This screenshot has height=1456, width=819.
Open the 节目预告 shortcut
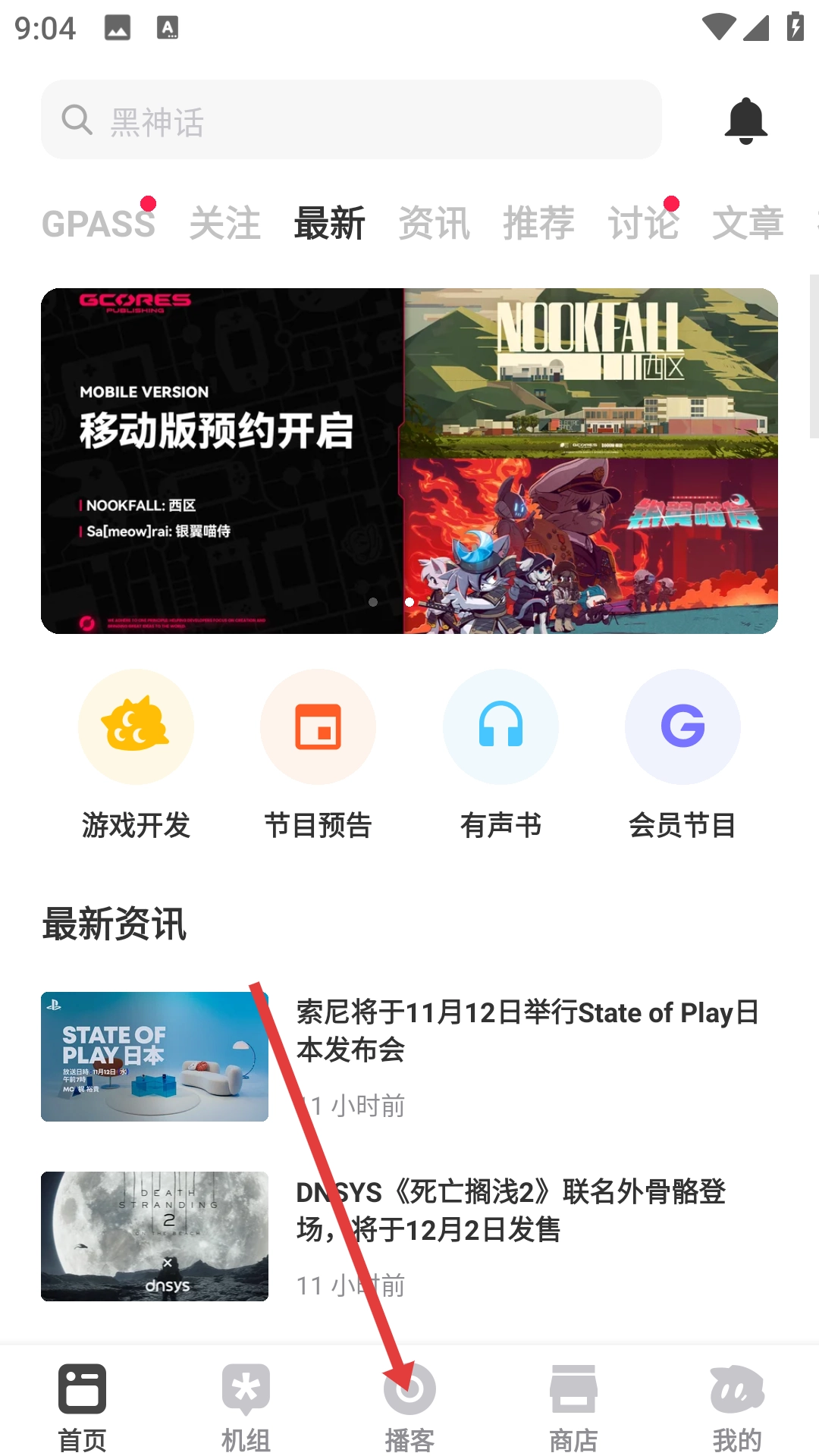point(318,755)
